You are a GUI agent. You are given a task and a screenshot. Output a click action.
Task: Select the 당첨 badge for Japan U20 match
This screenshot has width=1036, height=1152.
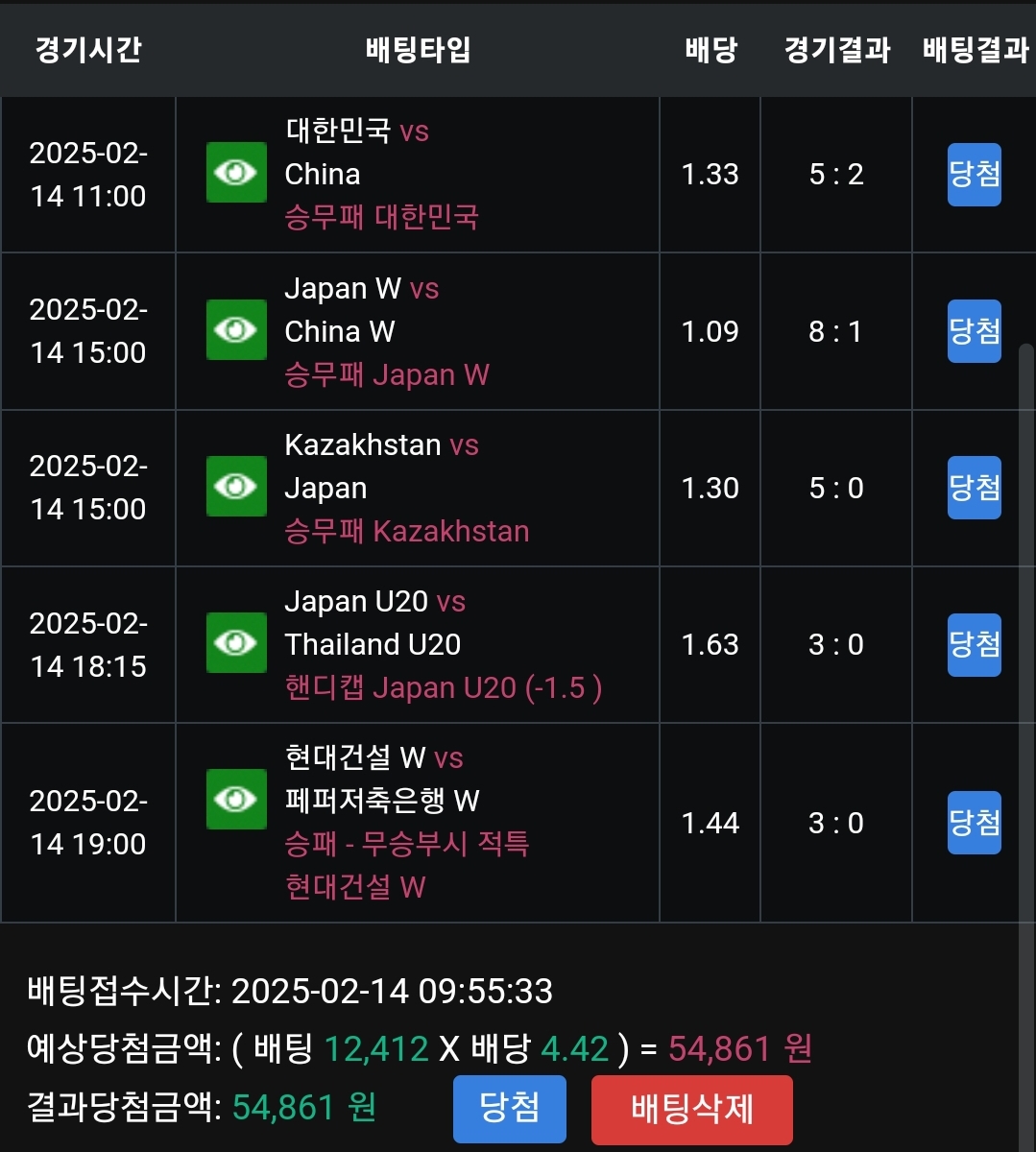tap(974, 645)
